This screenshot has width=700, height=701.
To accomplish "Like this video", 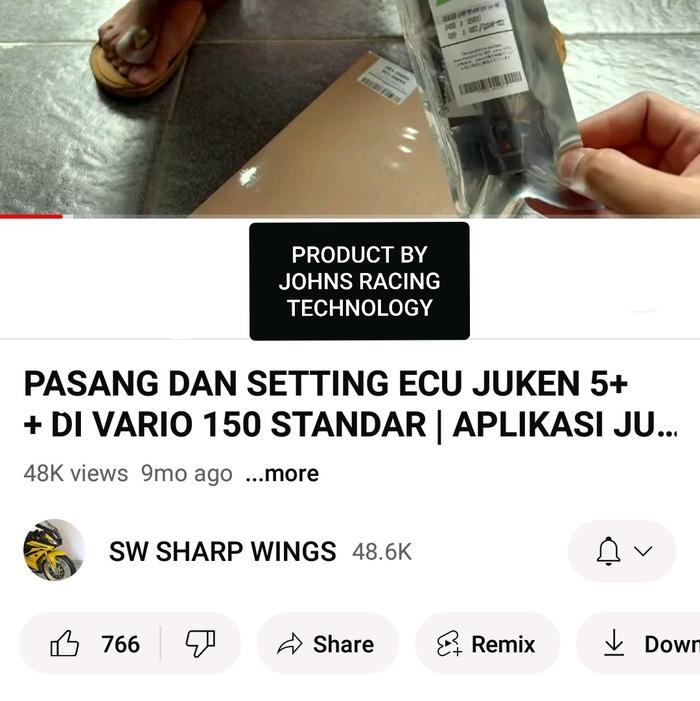I will tap(94, 644).
